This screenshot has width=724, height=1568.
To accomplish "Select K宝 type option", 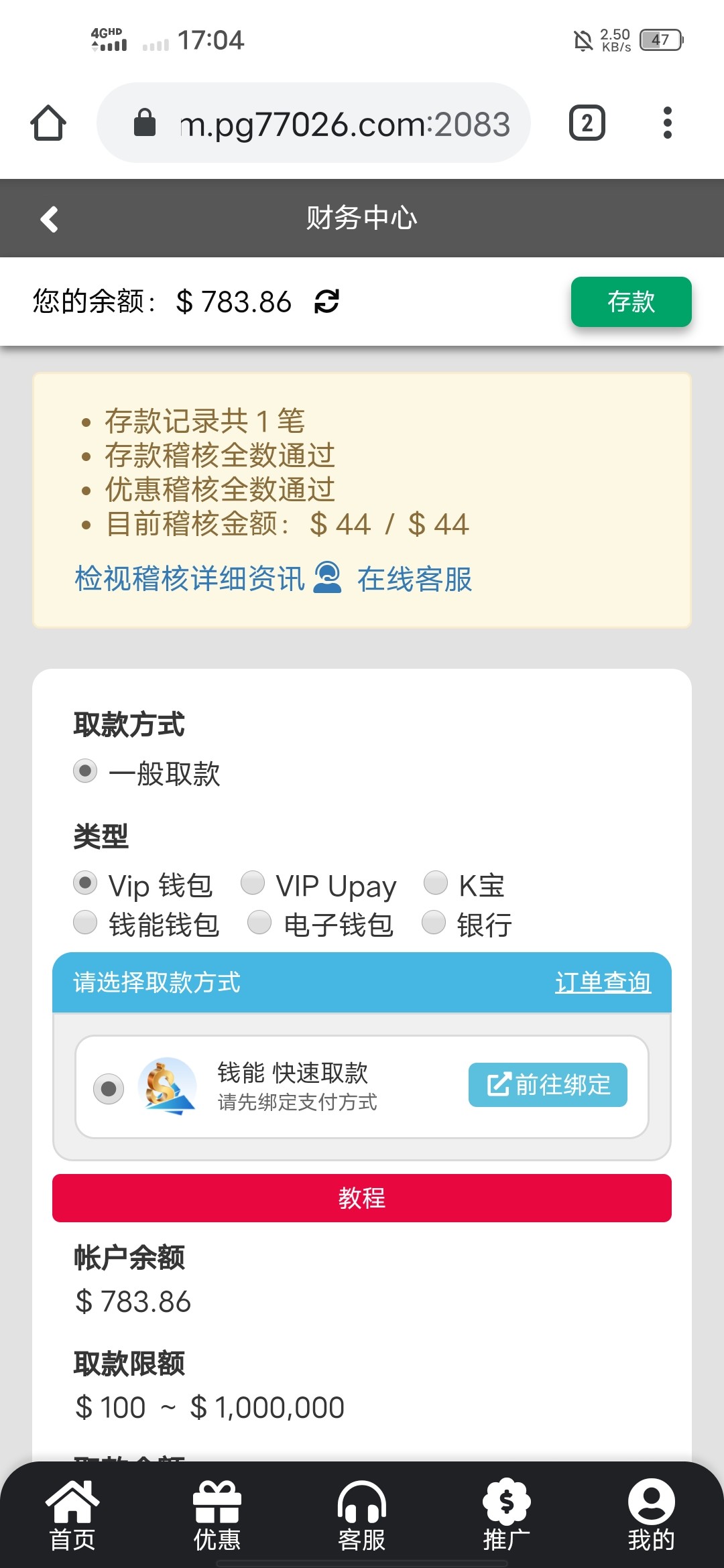I will click(x=465, y=885).
